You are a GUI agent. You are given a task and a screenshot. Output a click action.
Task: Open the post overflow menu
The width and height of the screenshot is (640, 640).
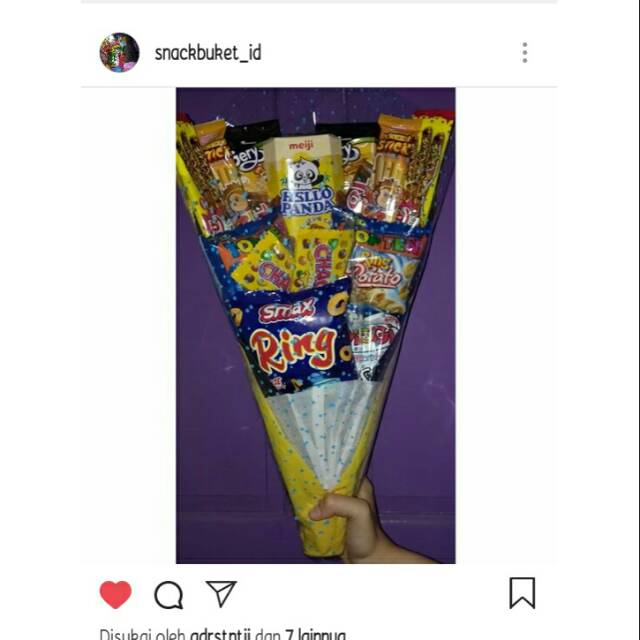pos(524,53)
